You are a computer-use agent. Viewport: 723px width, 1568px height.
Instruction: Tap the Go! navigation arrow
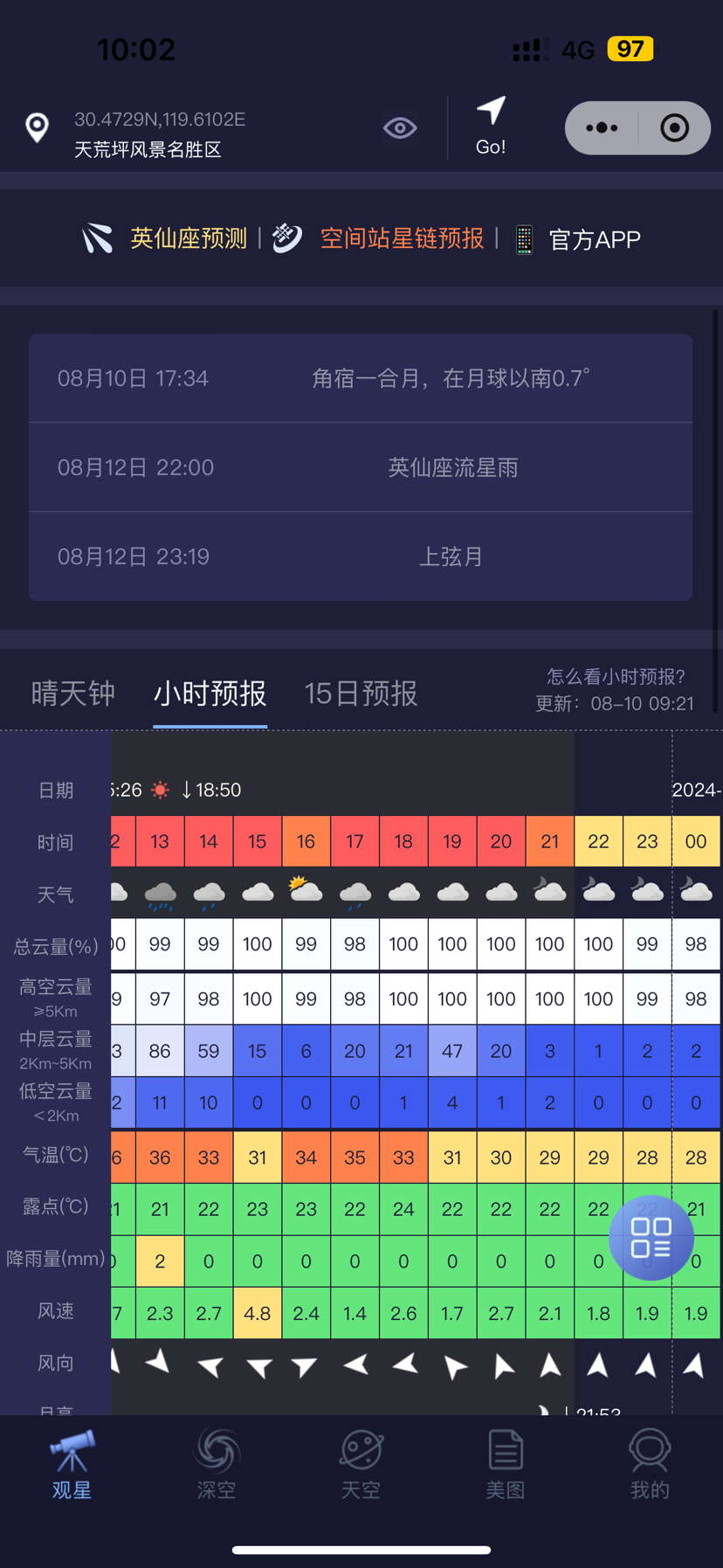pyautogui.click(x=491, y=126)
